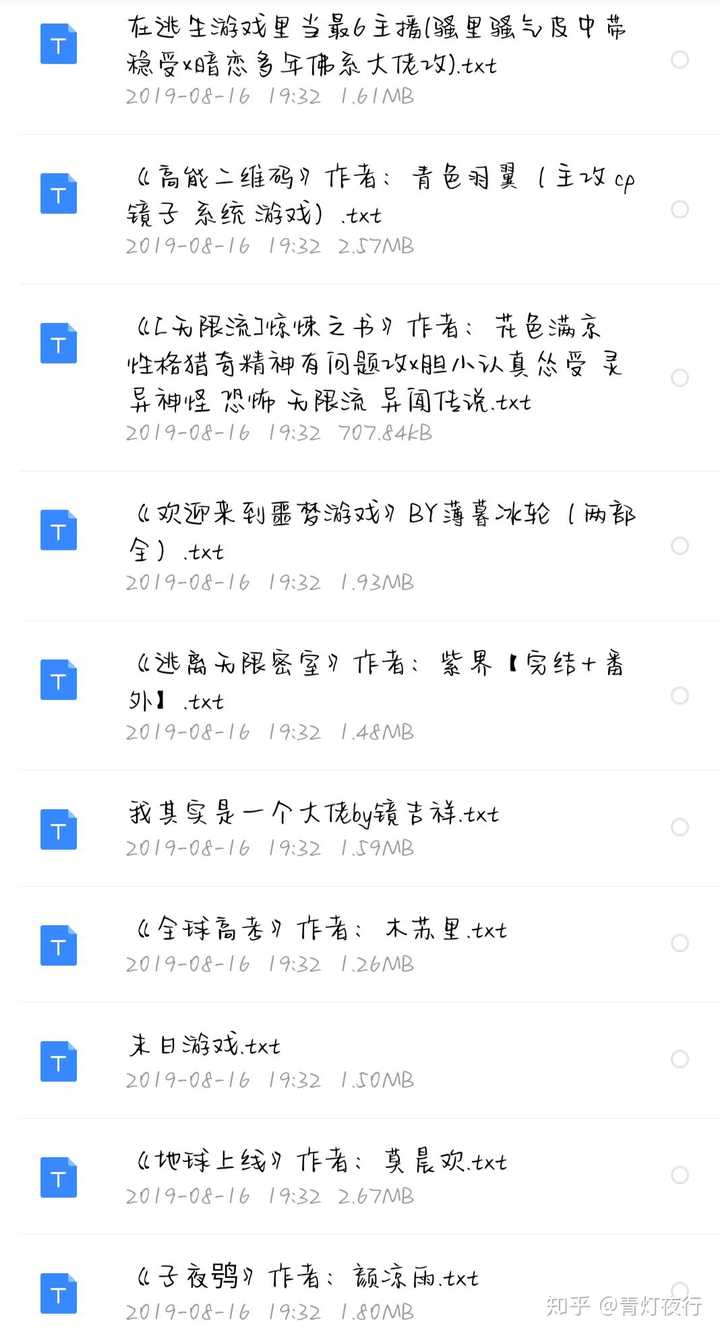Image resolution: width=720 pixels, height=1336 pixels.
Task: Select the 《全球高考》 file checkbox
Action: [680, 943]
